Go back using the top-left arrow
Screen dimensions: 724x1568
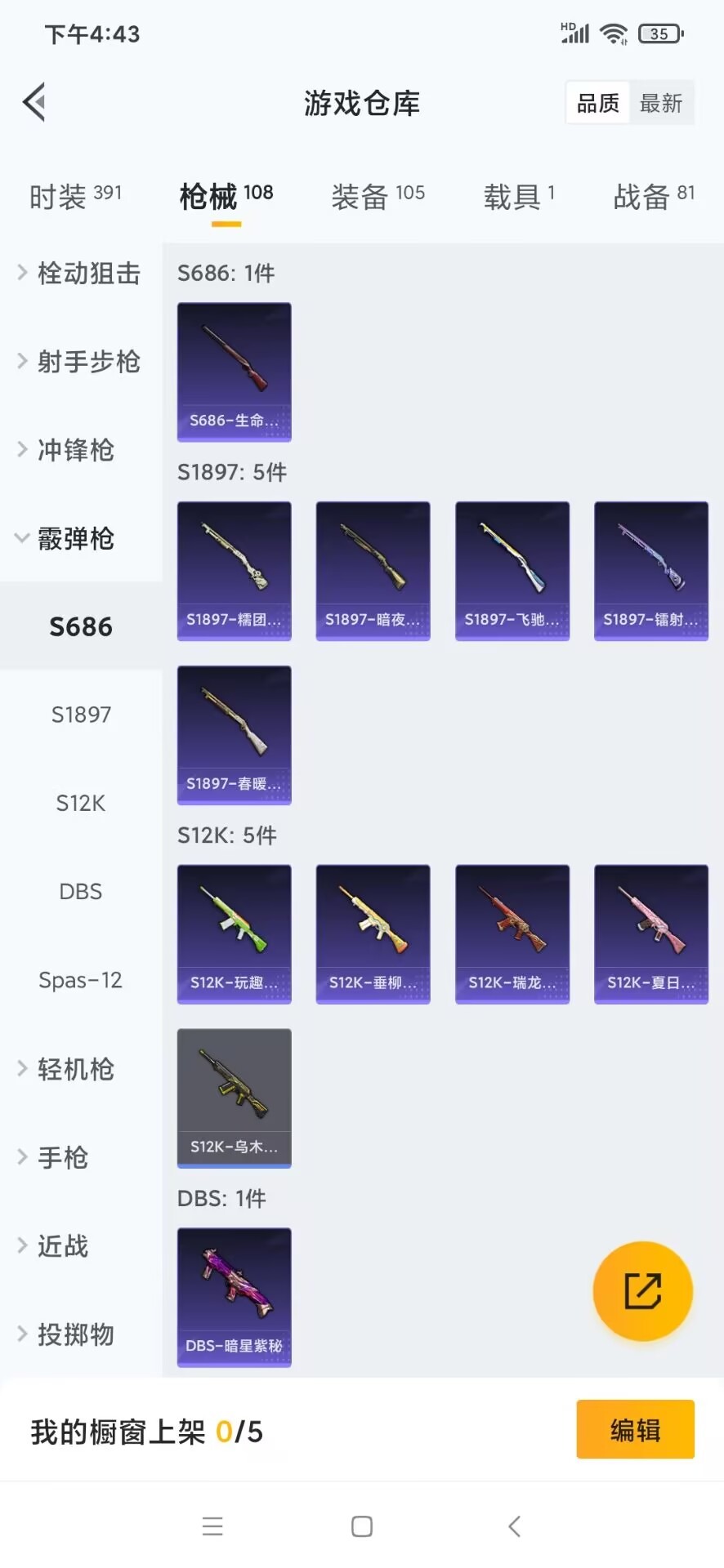(x=34, y=103)
